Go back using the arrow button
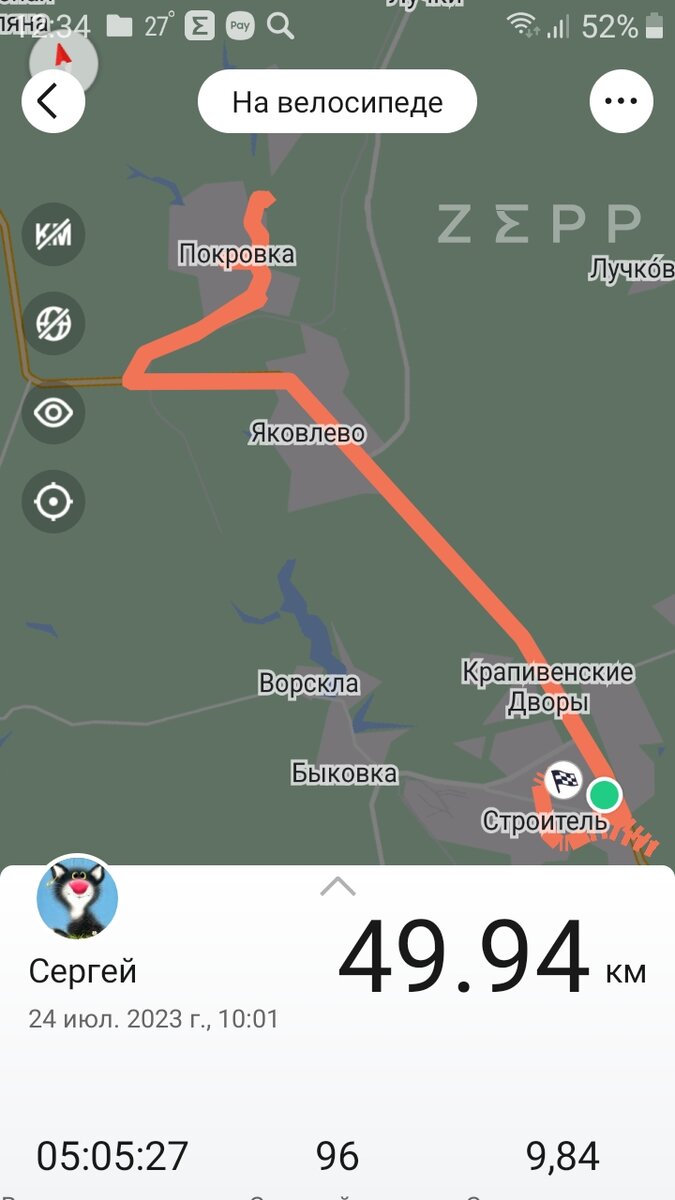This screenshot has height=1200, width=675. [52, 101]
